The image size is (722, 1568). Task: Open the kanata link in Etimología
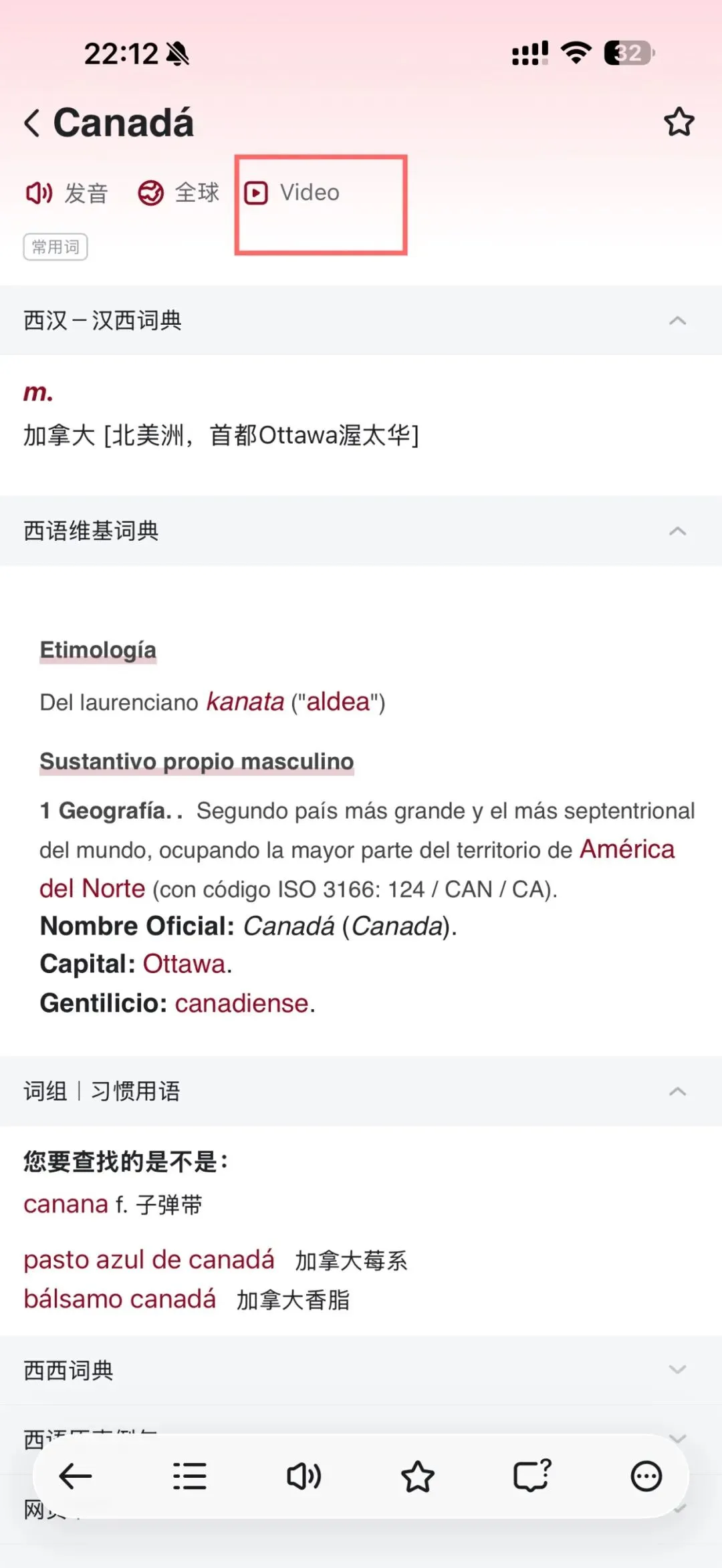click(245, 702)
